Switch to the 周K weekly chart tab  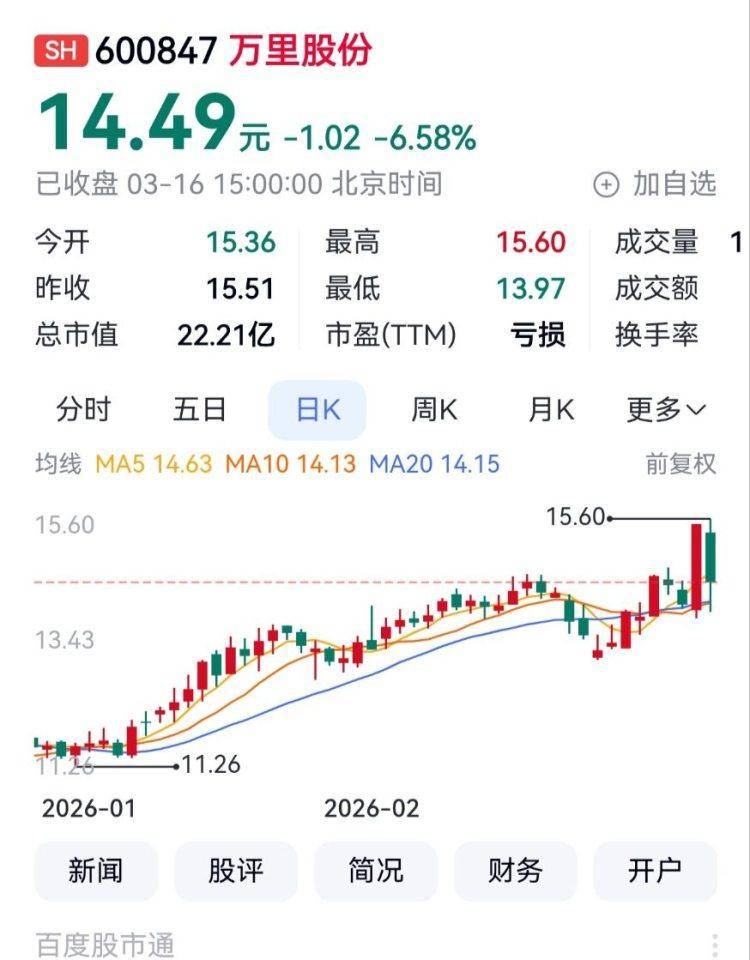click(x=438, y=409)
